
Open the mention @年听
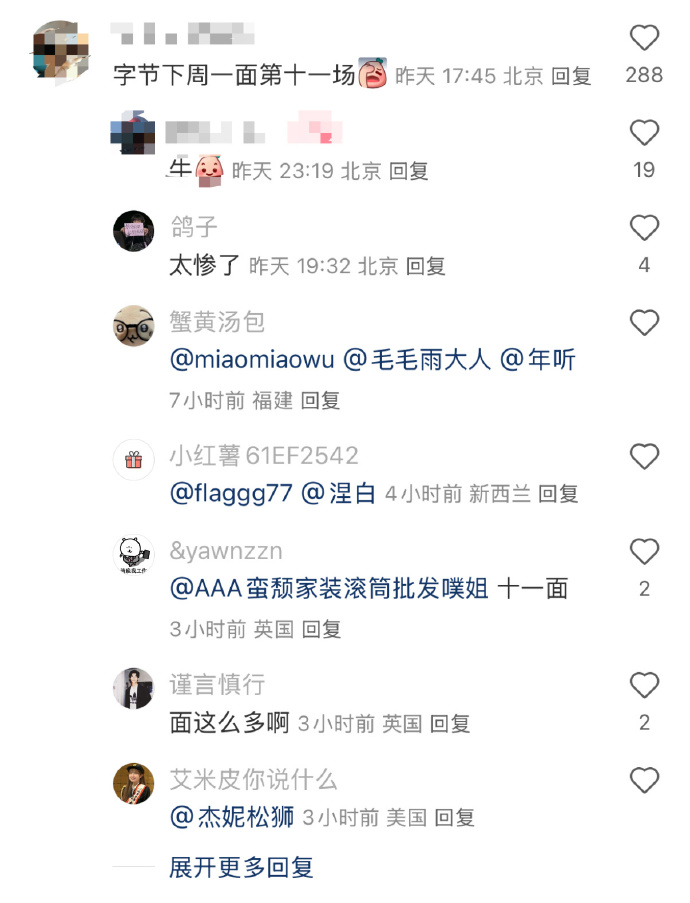538,360
